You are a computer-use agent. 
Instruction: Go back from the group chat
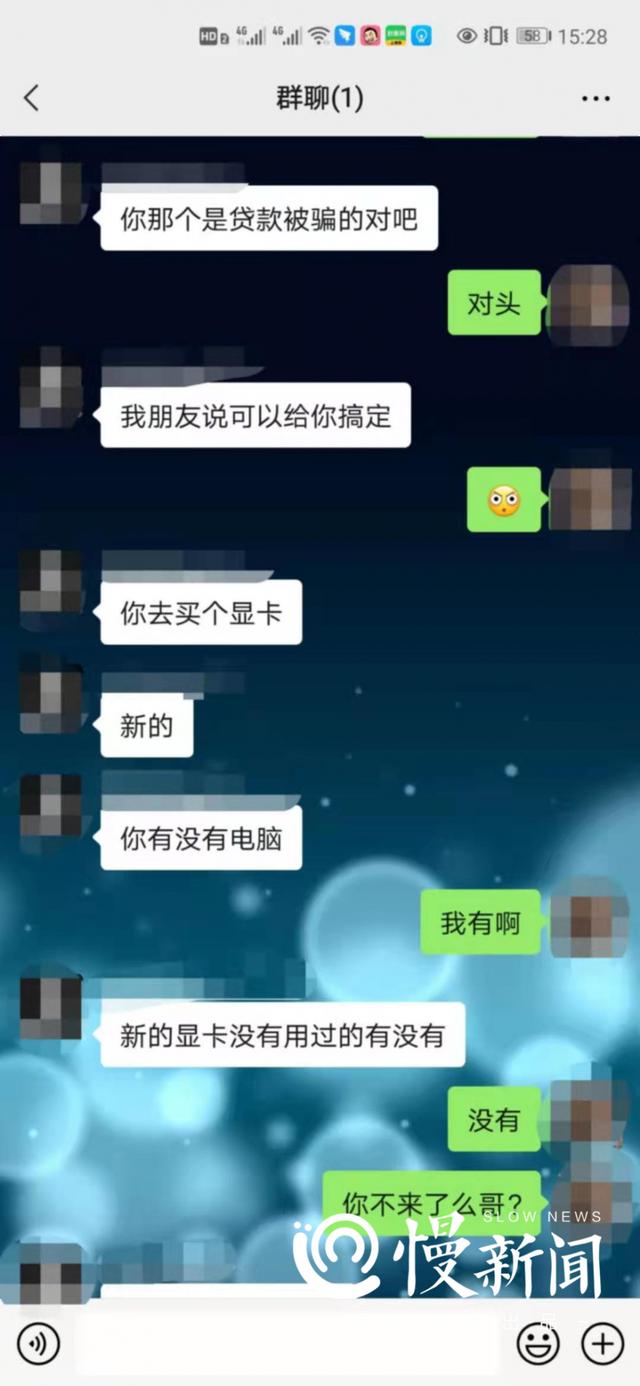(32, 98)
